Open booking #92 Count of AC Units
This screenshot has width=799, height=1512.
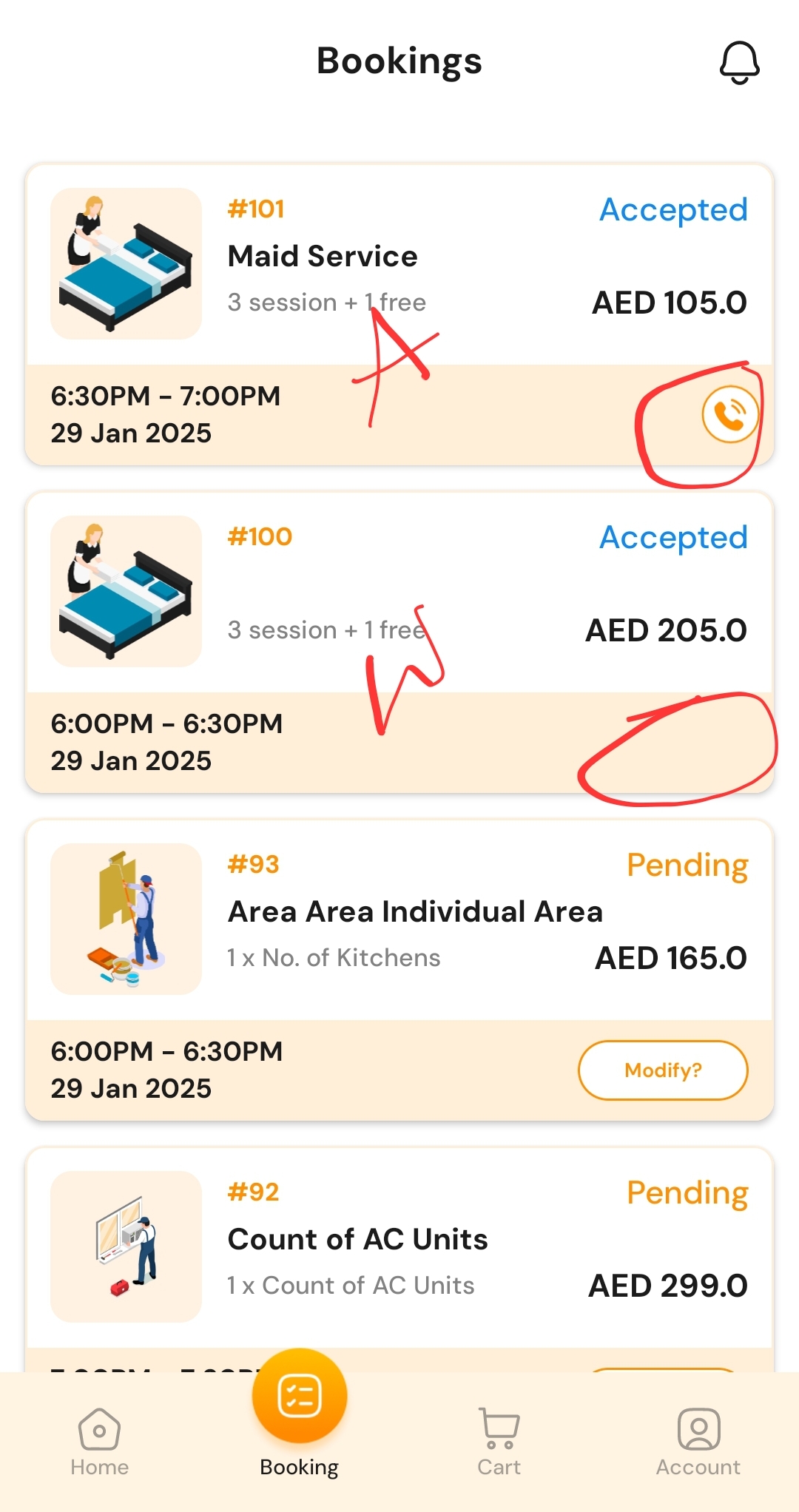click(399, 1259)
